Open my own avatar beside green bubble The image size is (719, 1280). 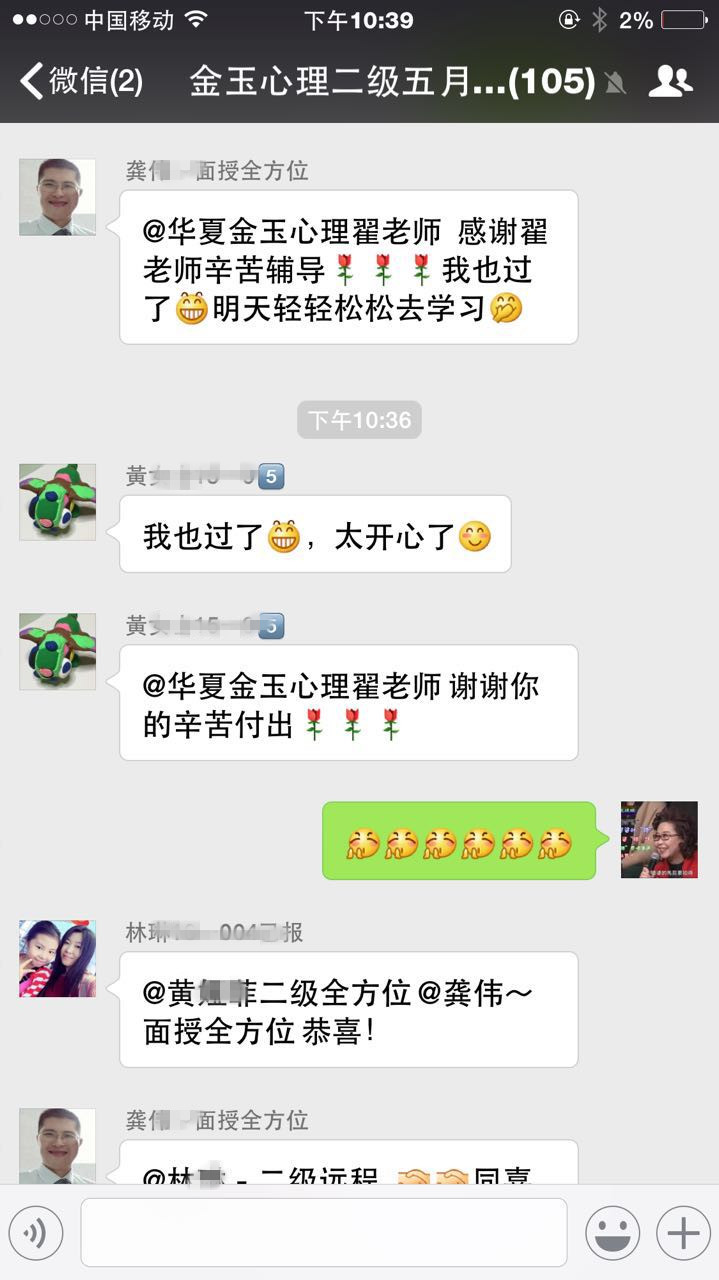[659, 839]
